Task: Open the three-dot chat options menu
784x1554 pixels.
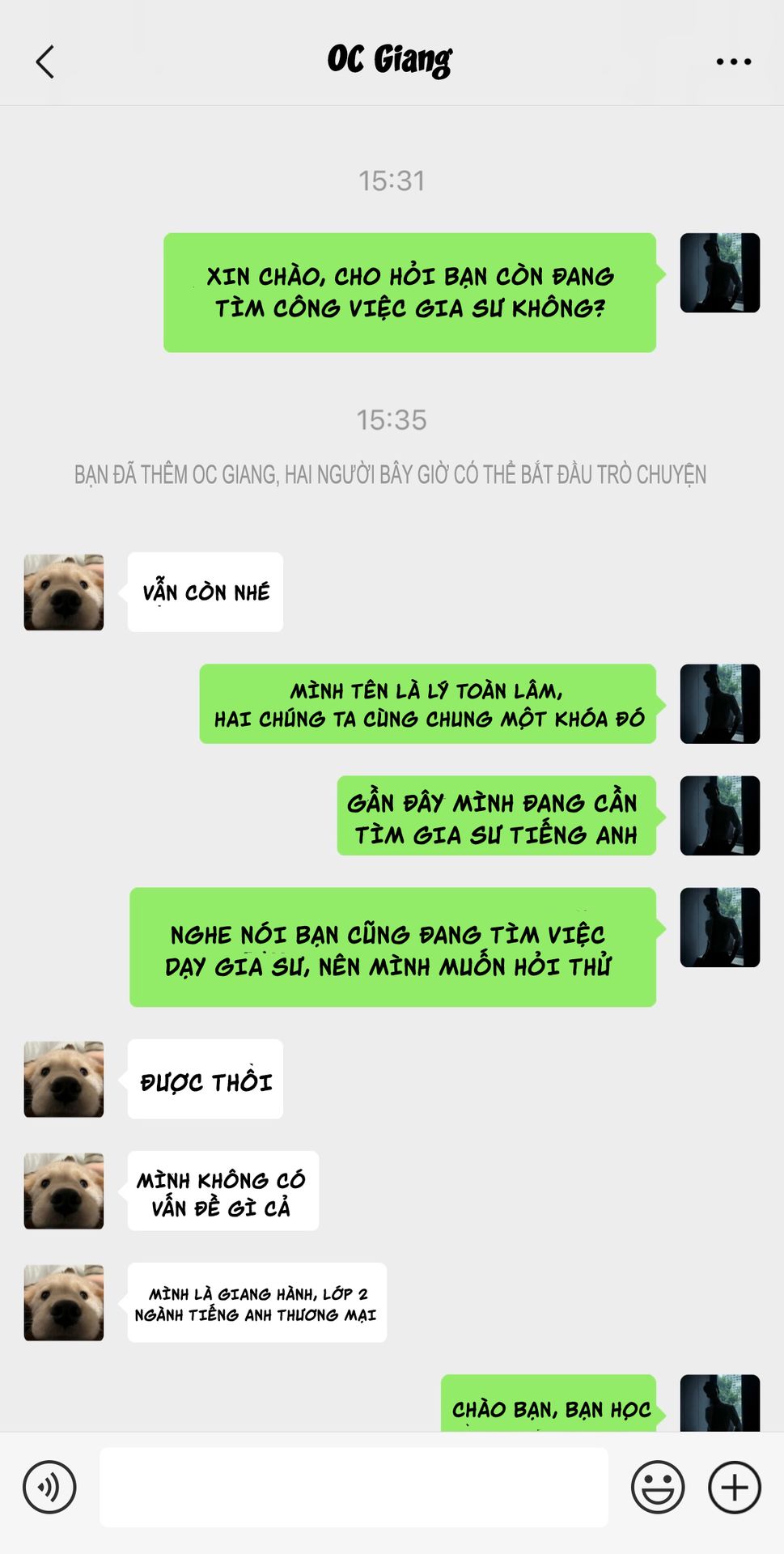Action: point(734,62)
